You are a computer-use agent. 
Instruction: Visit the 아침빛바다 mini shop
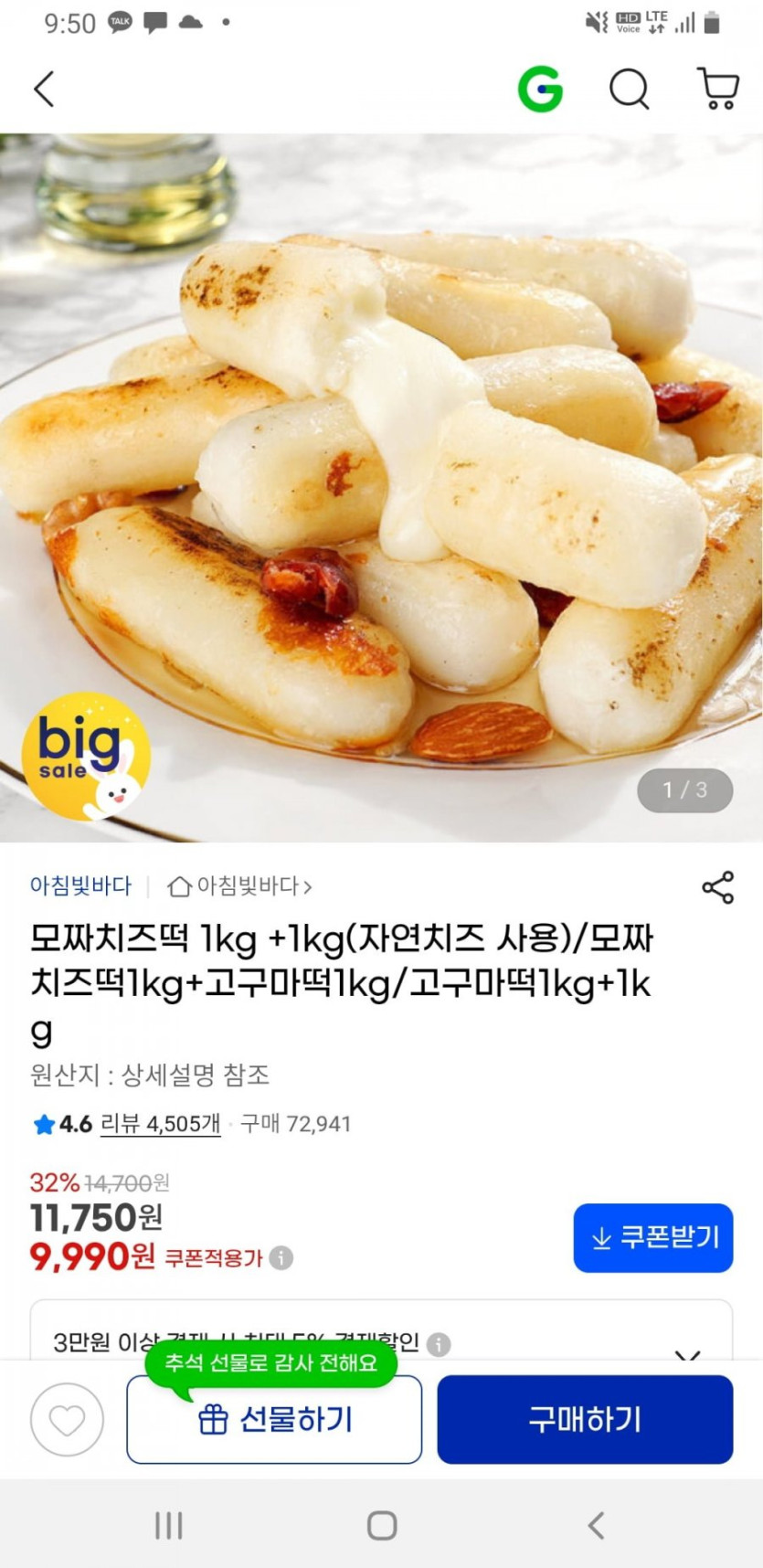pos(241,885)
